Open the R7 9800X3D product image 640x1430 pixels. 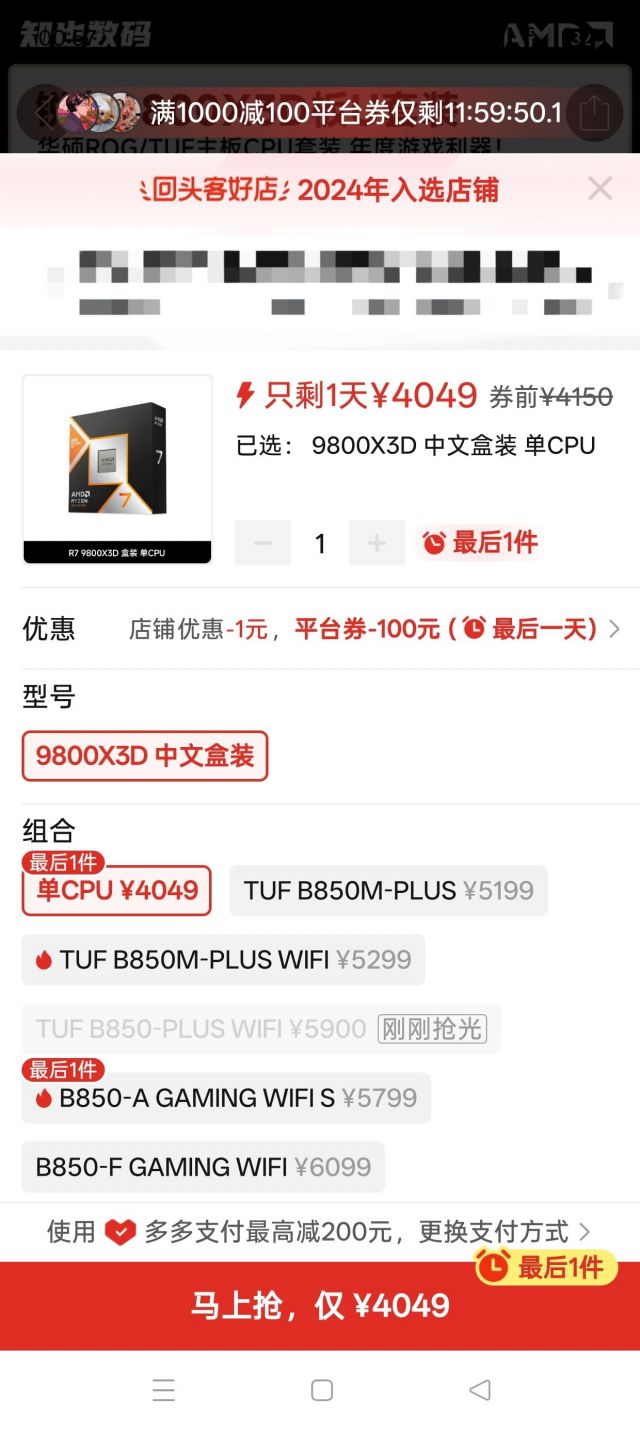click(x=117, y=469)
